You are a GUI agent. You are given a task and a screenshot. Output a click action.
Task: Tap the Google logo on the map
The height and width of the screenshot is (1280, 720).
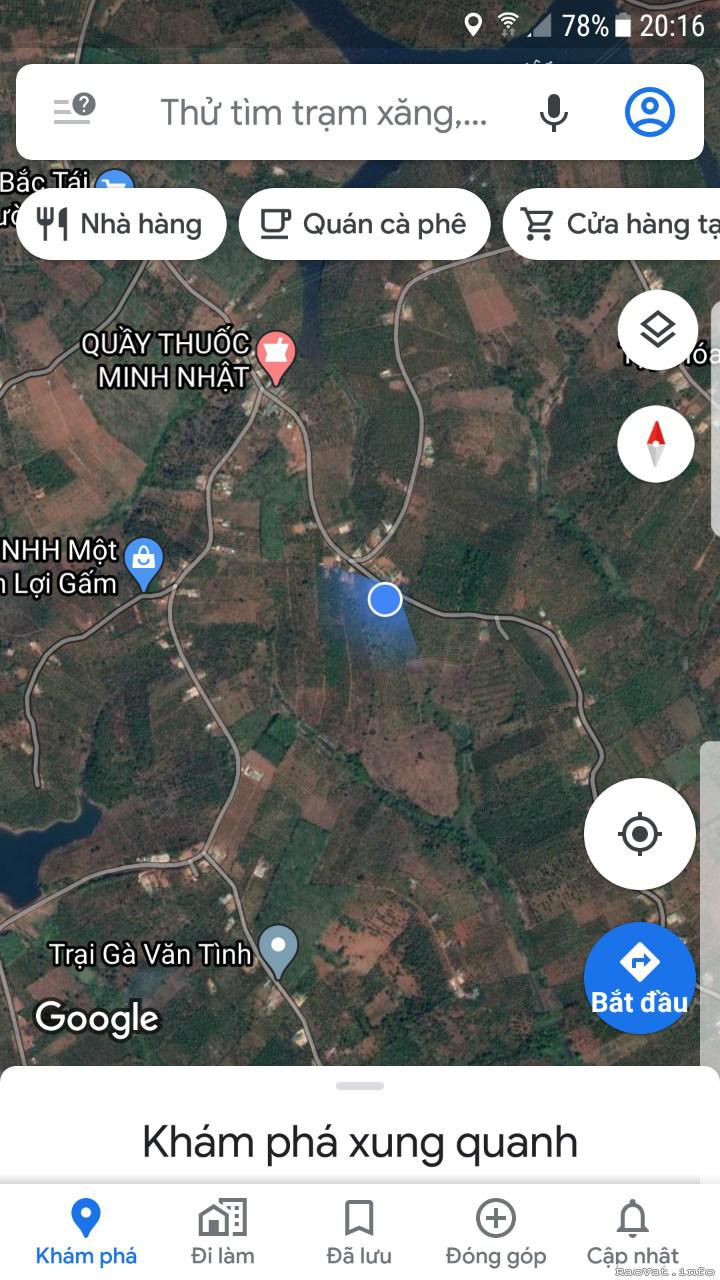96,1018
